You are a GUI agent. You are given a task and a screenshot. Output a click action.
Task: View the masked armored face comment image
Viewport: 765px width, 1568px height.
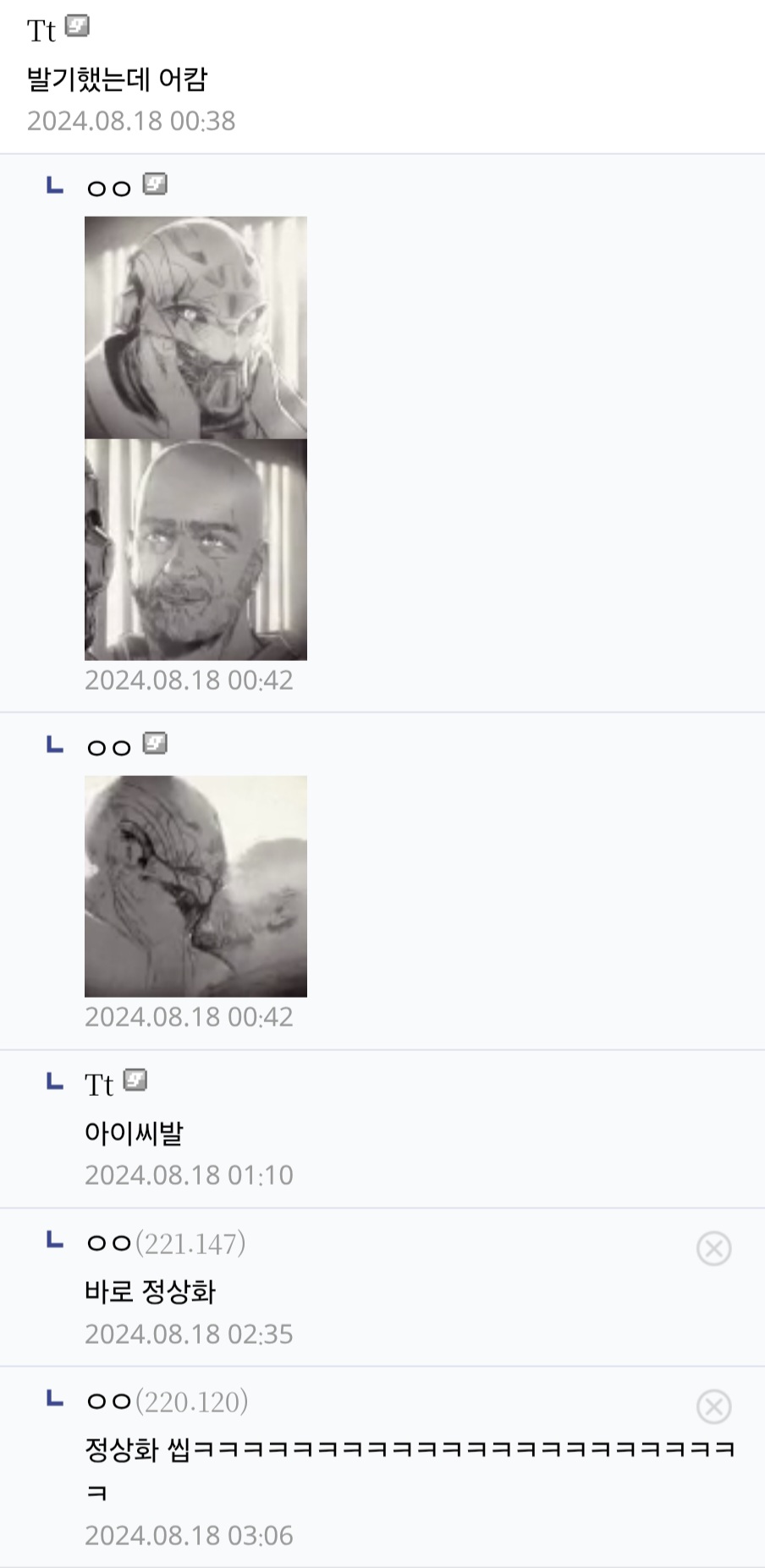tap(195, 327)
